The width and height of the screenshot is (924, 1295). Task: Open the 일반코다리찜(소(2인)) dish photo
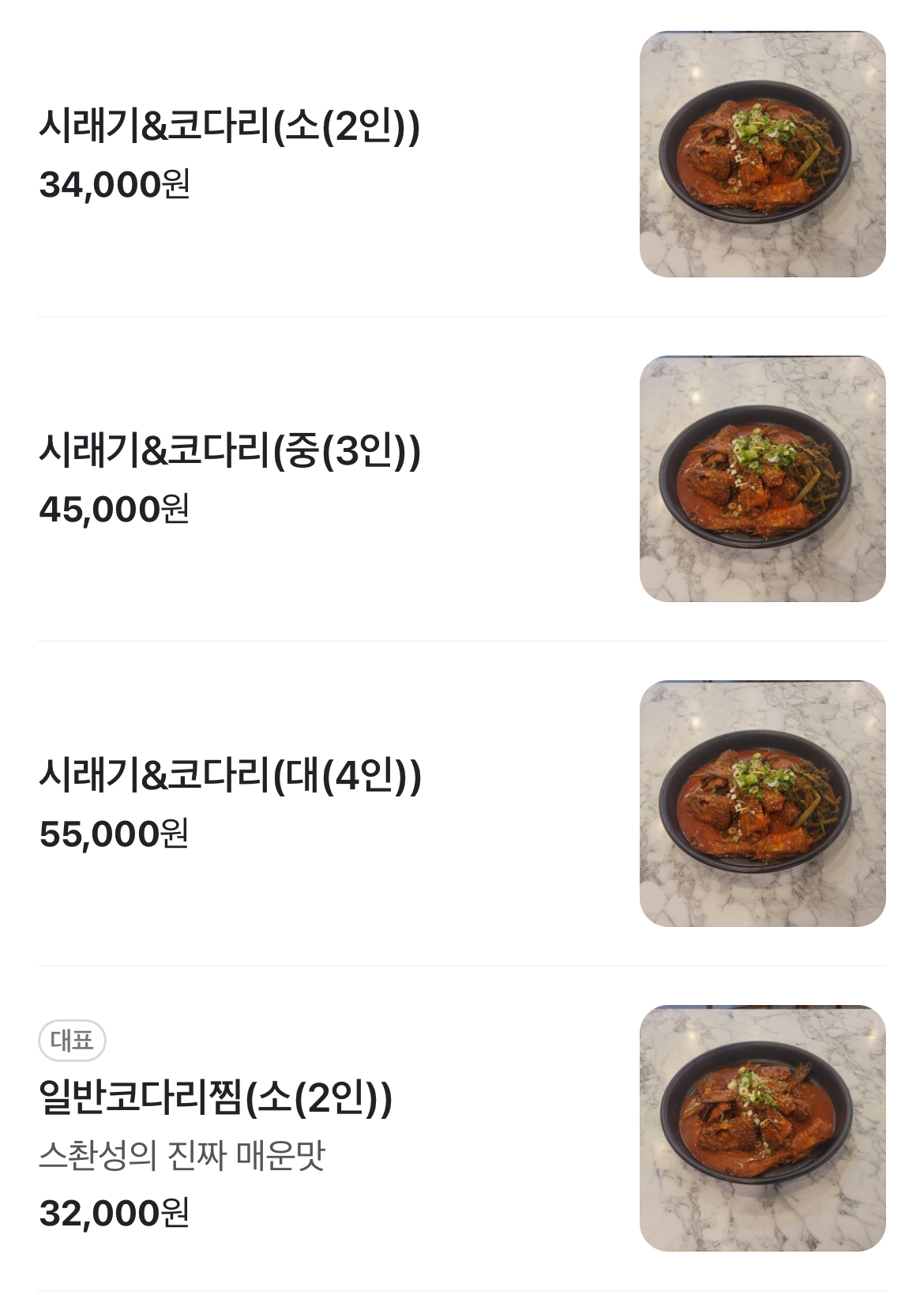click(762, 1128)
